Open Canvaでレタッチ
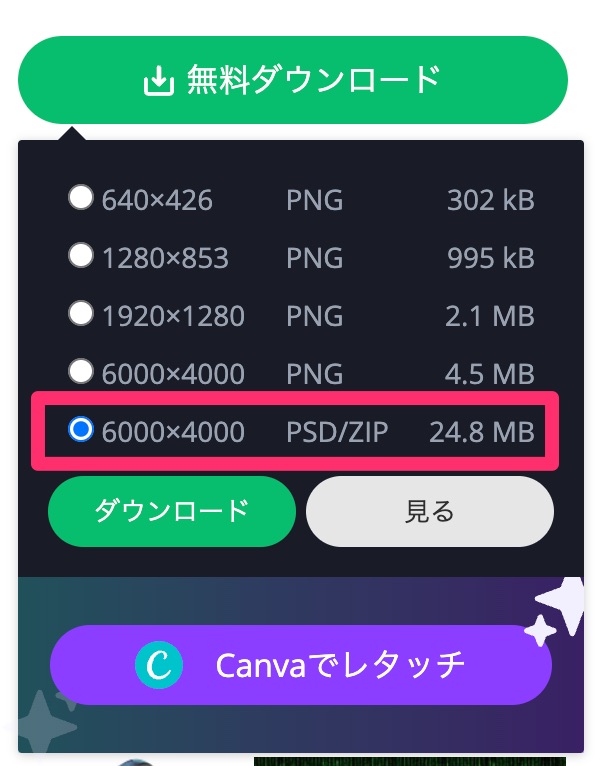The image size is (614, 766). (300, 665)
